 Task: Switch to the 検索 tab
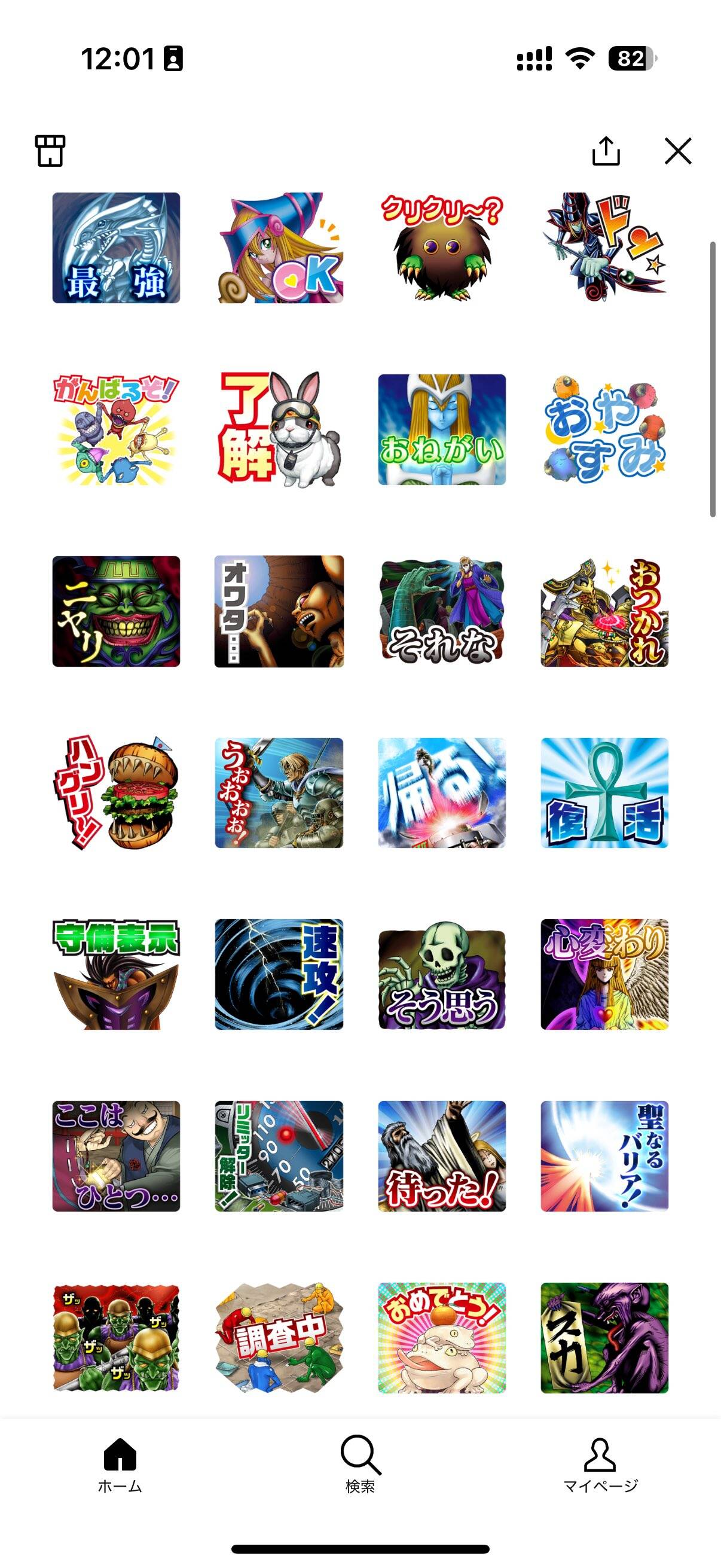click(x=360, y=1464)
